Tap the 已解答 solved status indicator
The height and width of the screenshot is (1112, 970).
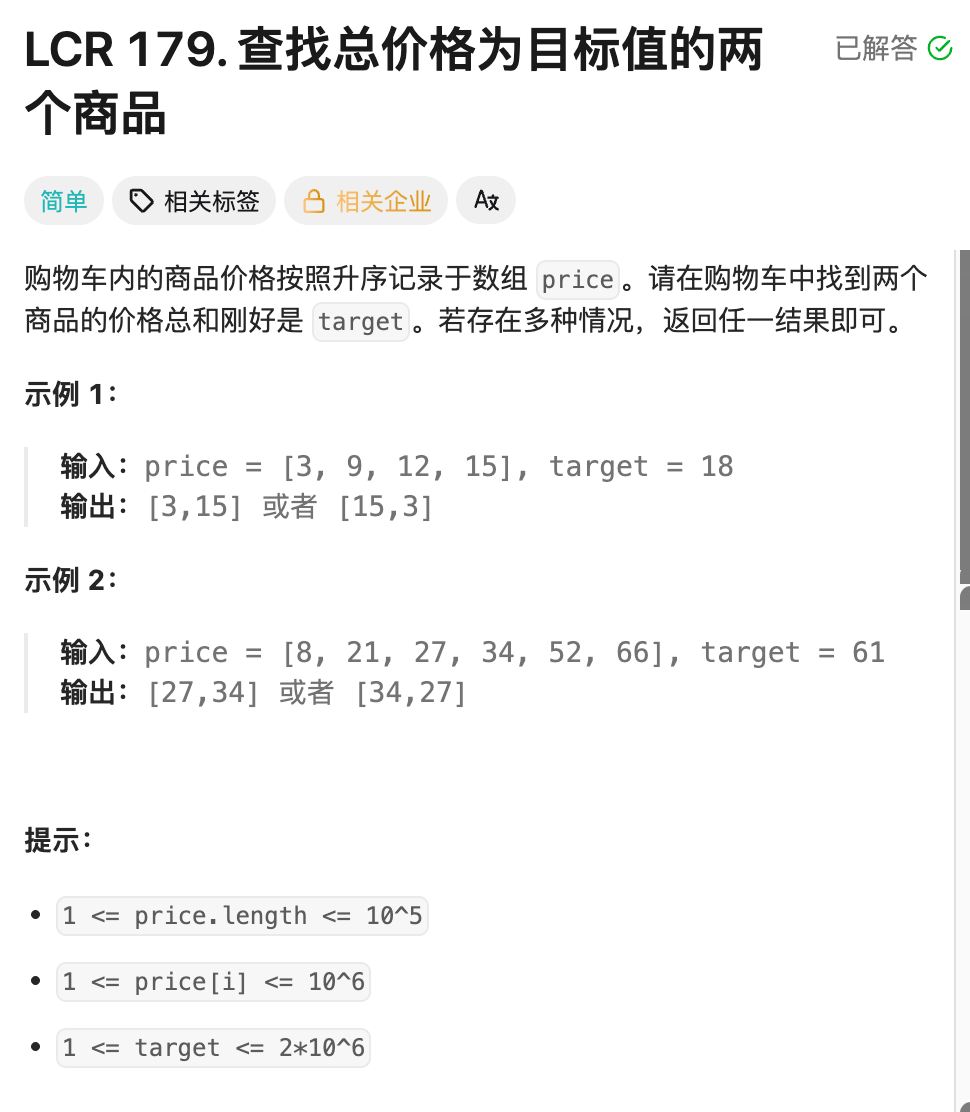coord(893,48)
